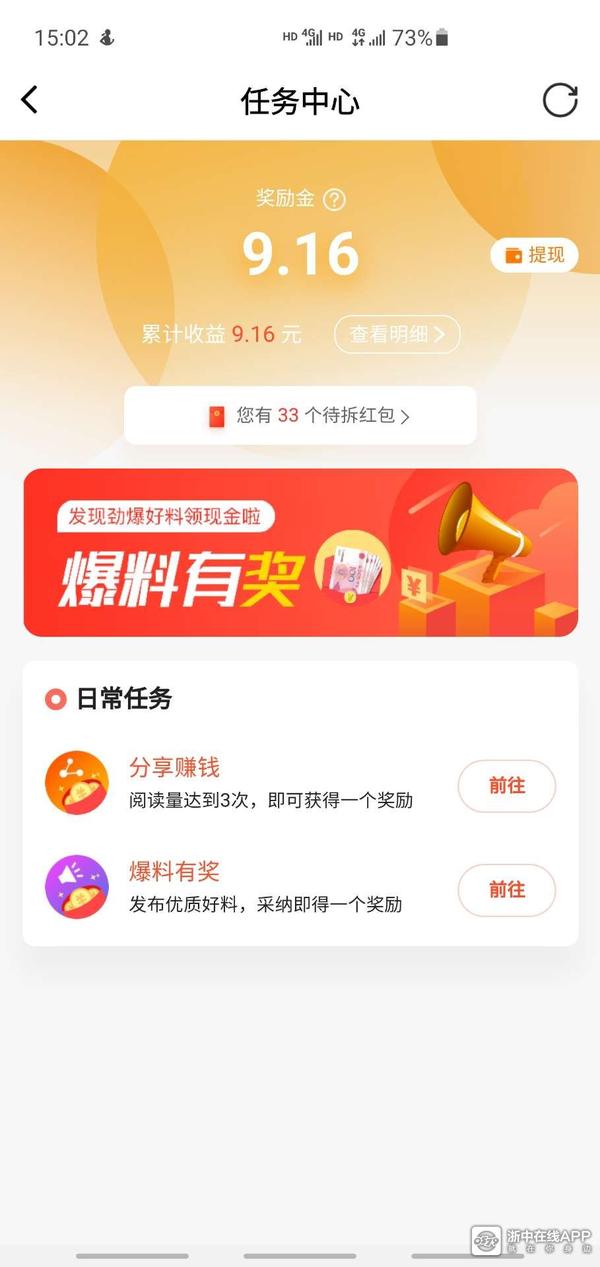Open 查看明细 earnings details
The height and width of the screenshot is (1267, 600).
click(x=397, y=334)
